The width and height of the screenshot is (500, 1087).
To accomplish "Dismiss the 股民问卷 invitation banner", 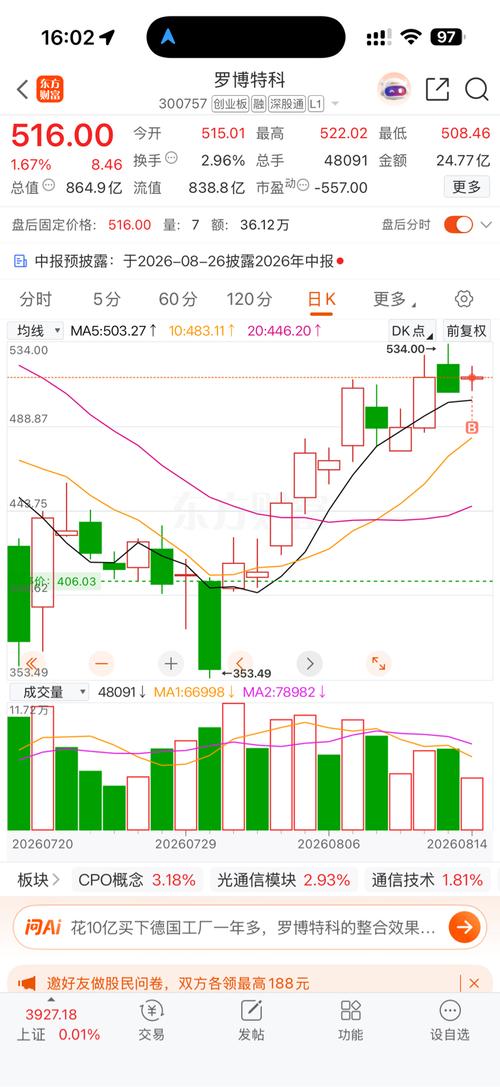I will tap(474, 983).
